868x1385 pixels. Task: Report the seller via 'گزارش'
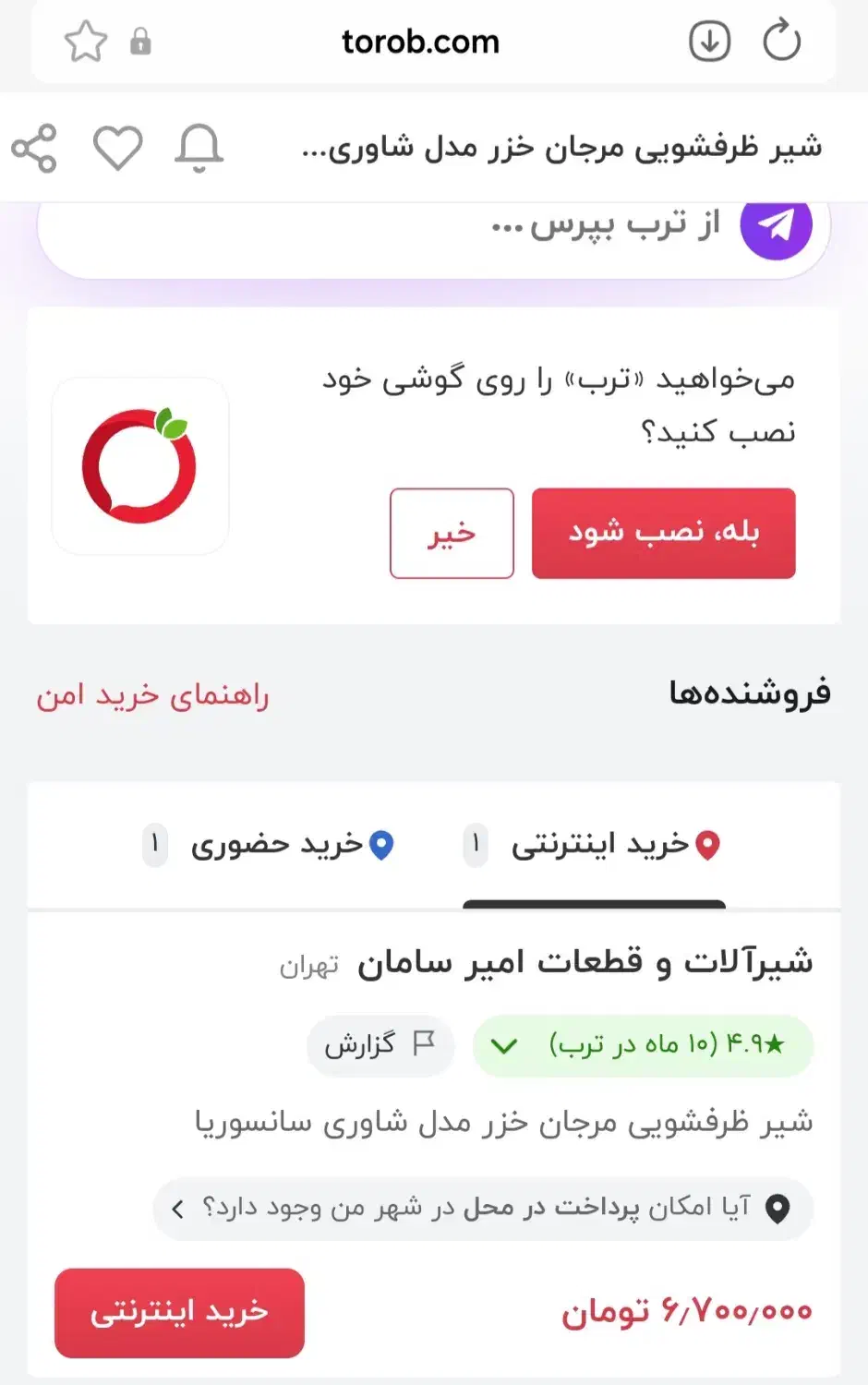pyautogui.click(x=380, y=1045)
